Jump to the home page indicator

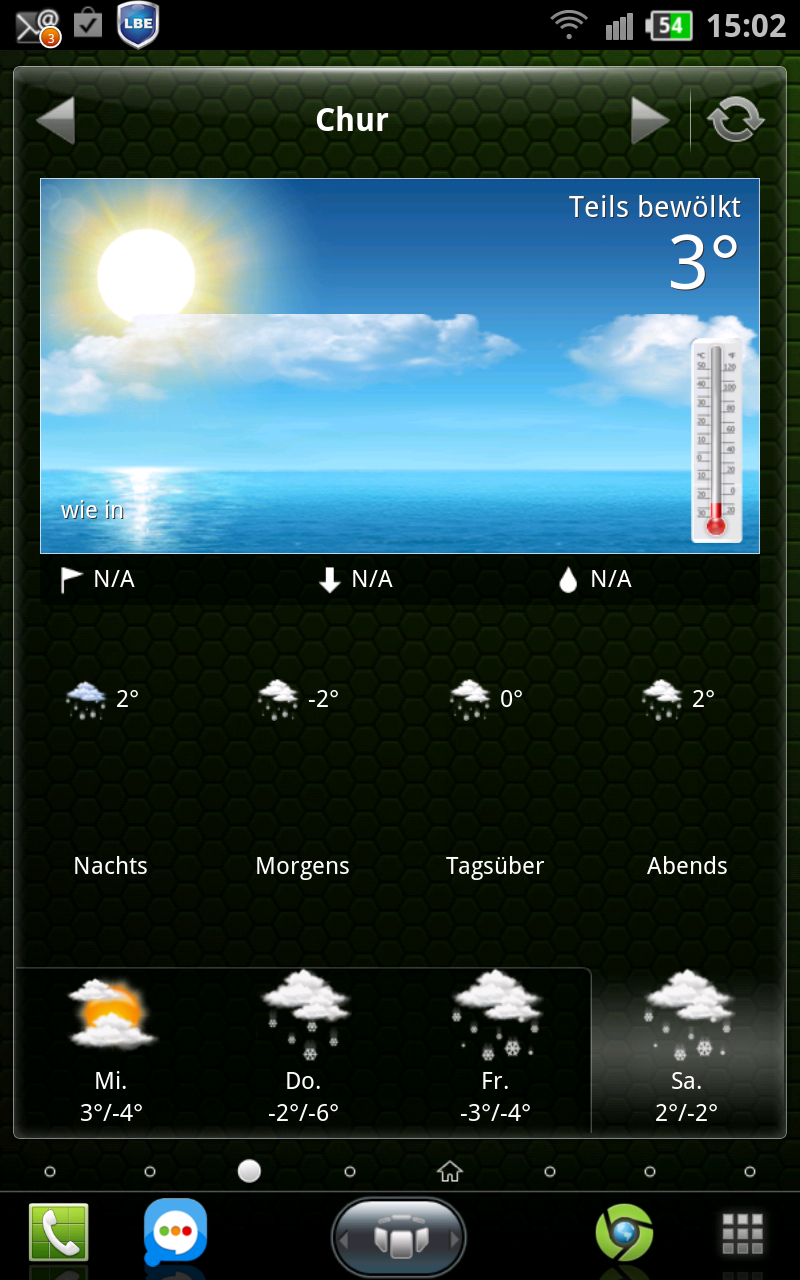(450, 1171)
